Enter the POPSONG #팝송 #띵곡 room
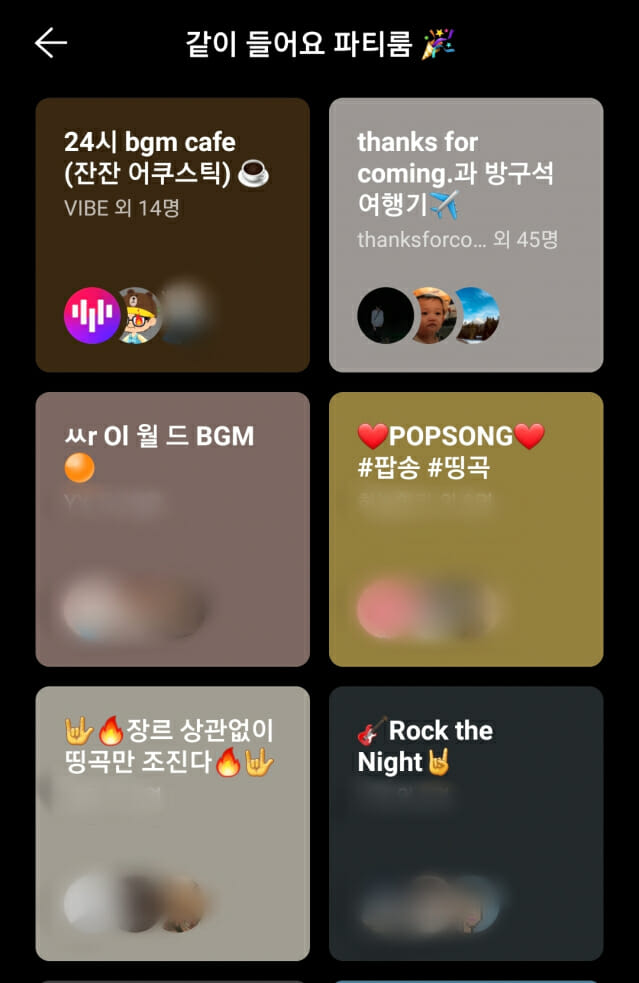639x983 pixels. pyautogui.click(x=466, y=529)
